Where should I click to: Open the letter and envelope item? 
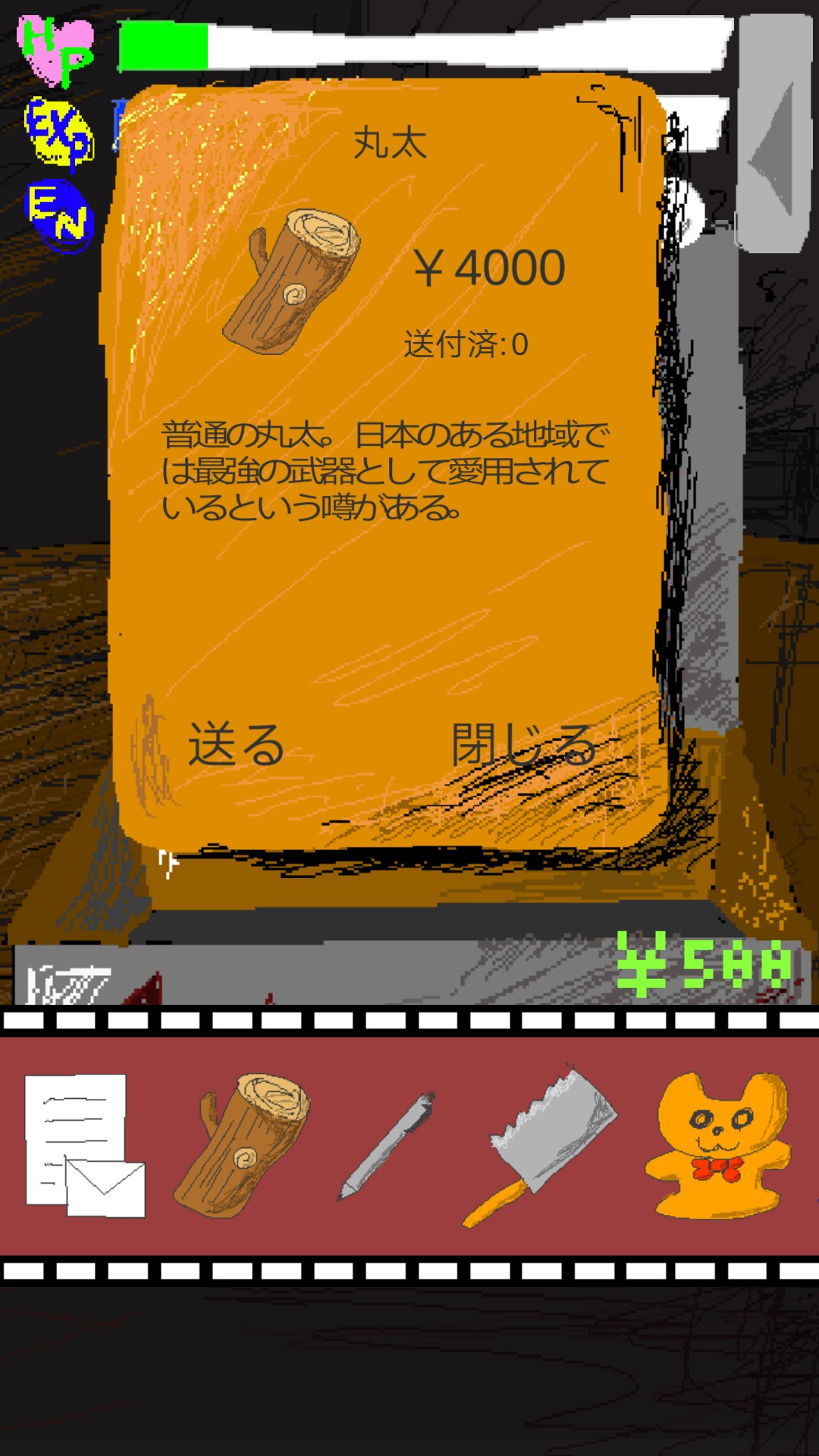[x=84, y=1145]
